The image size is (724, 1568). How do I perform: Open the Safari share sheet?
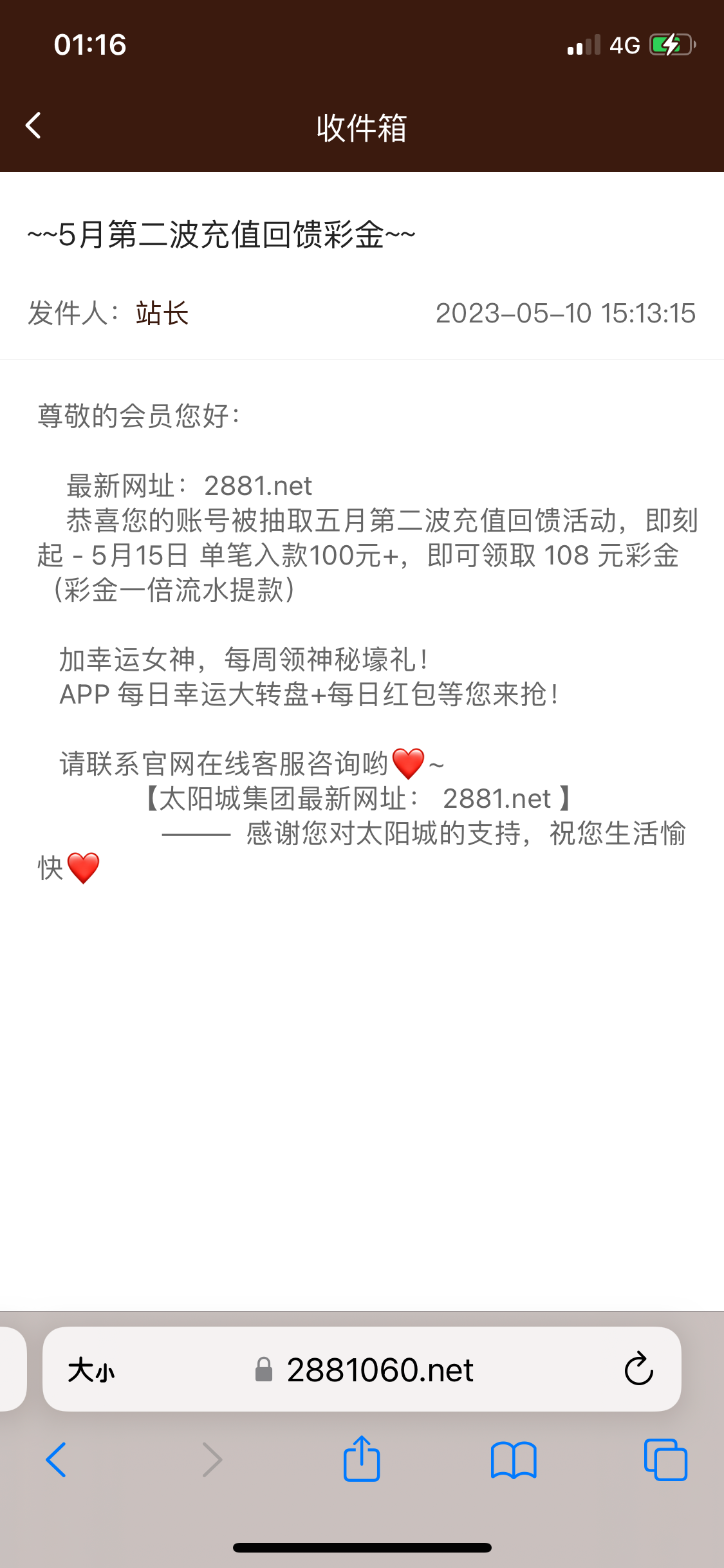[362, 1459]
